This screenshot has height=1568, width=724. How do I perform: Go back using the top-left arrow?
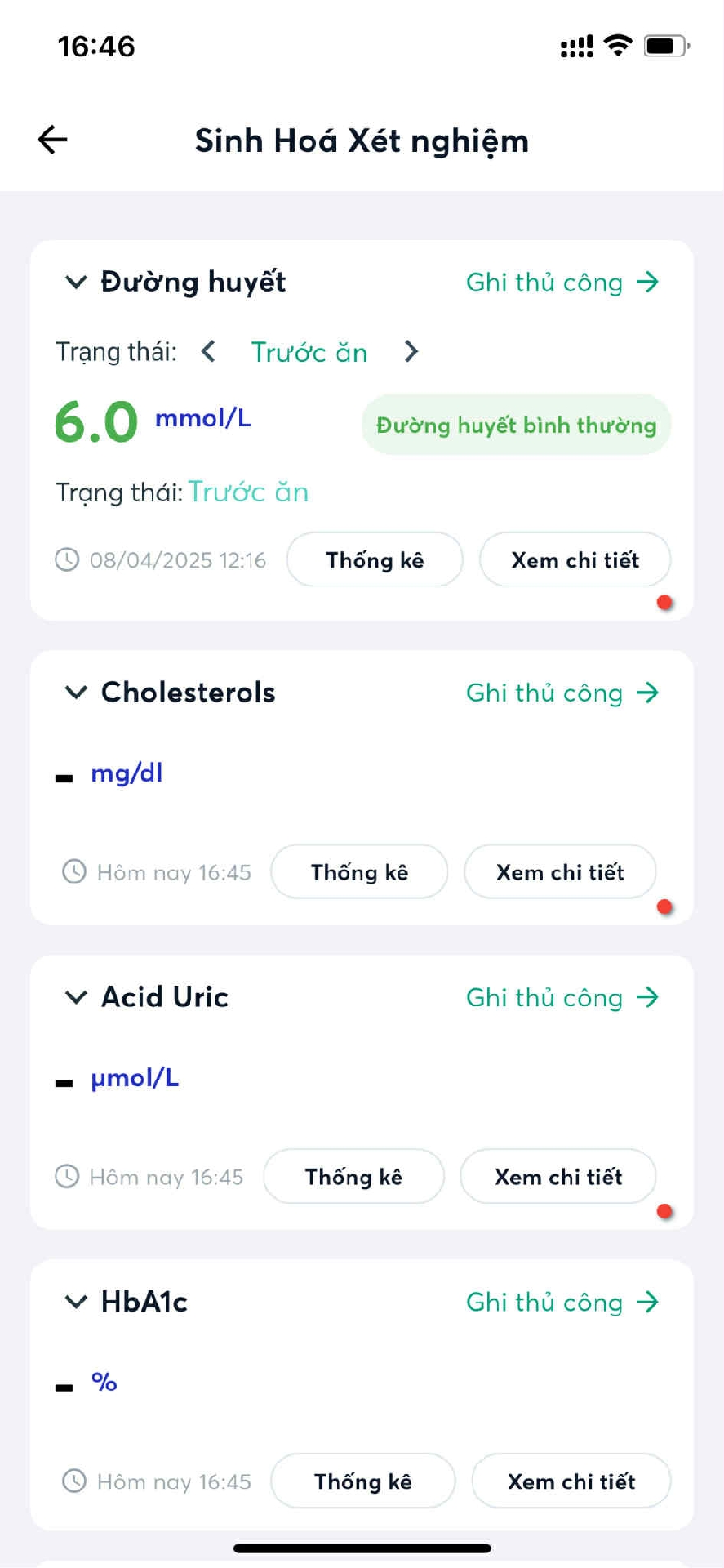(x=52, y=140)
